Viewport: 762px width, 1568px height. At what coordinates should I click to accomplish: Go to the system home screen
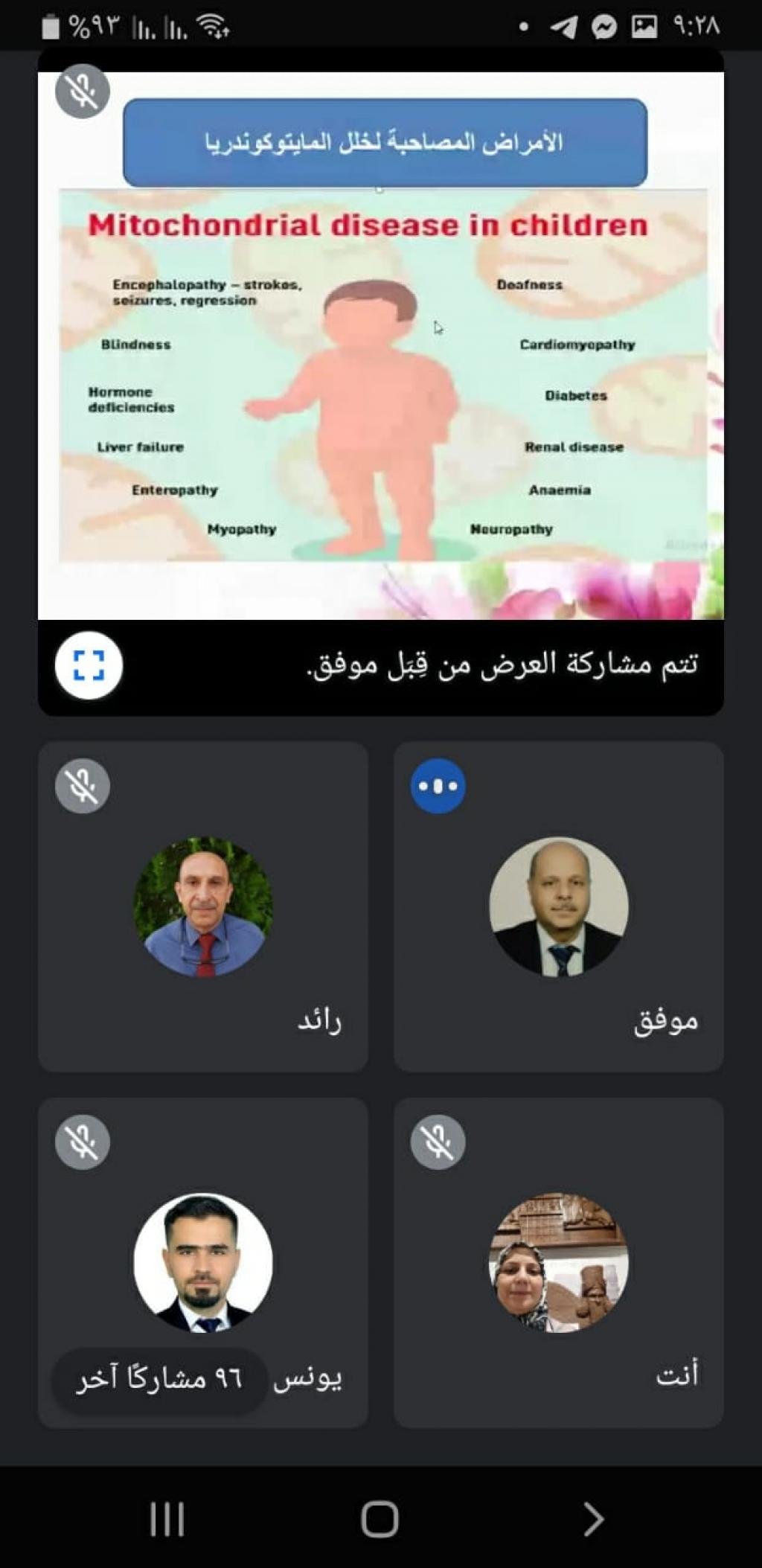380,1519
